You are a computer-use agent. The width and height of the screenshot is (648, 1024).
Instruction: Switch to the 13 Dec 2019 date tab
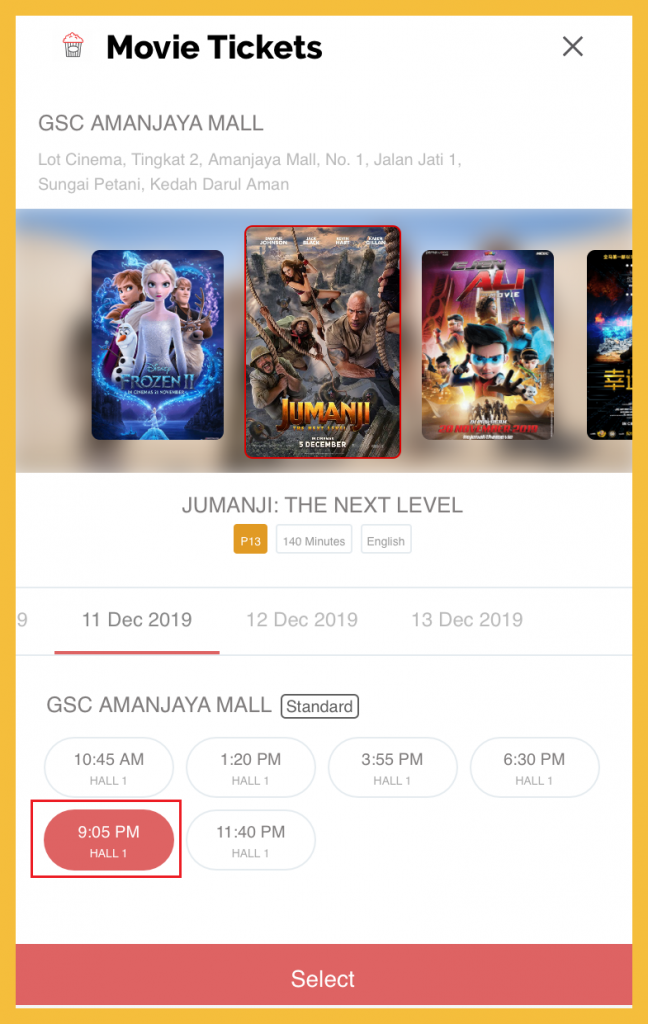pos(466,619)
